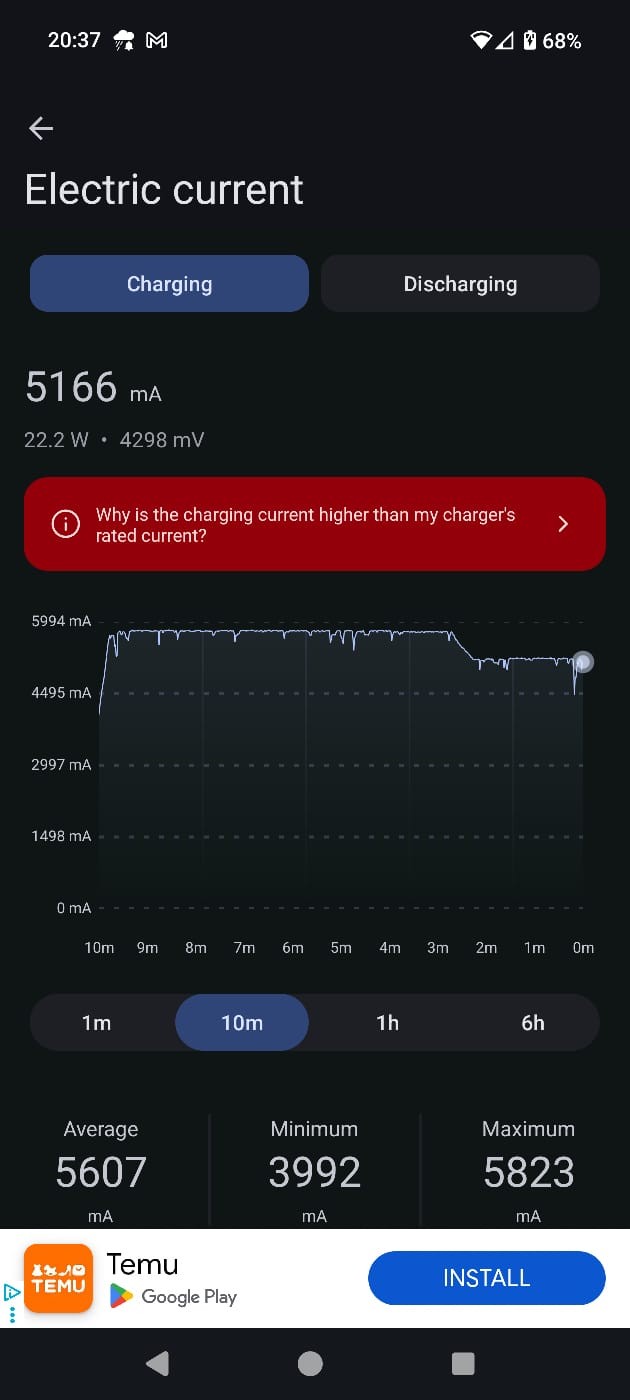Select the 6h time range
This screenshot has height=1400, width=630.
pyautogui.click(x=533, y=1022)
